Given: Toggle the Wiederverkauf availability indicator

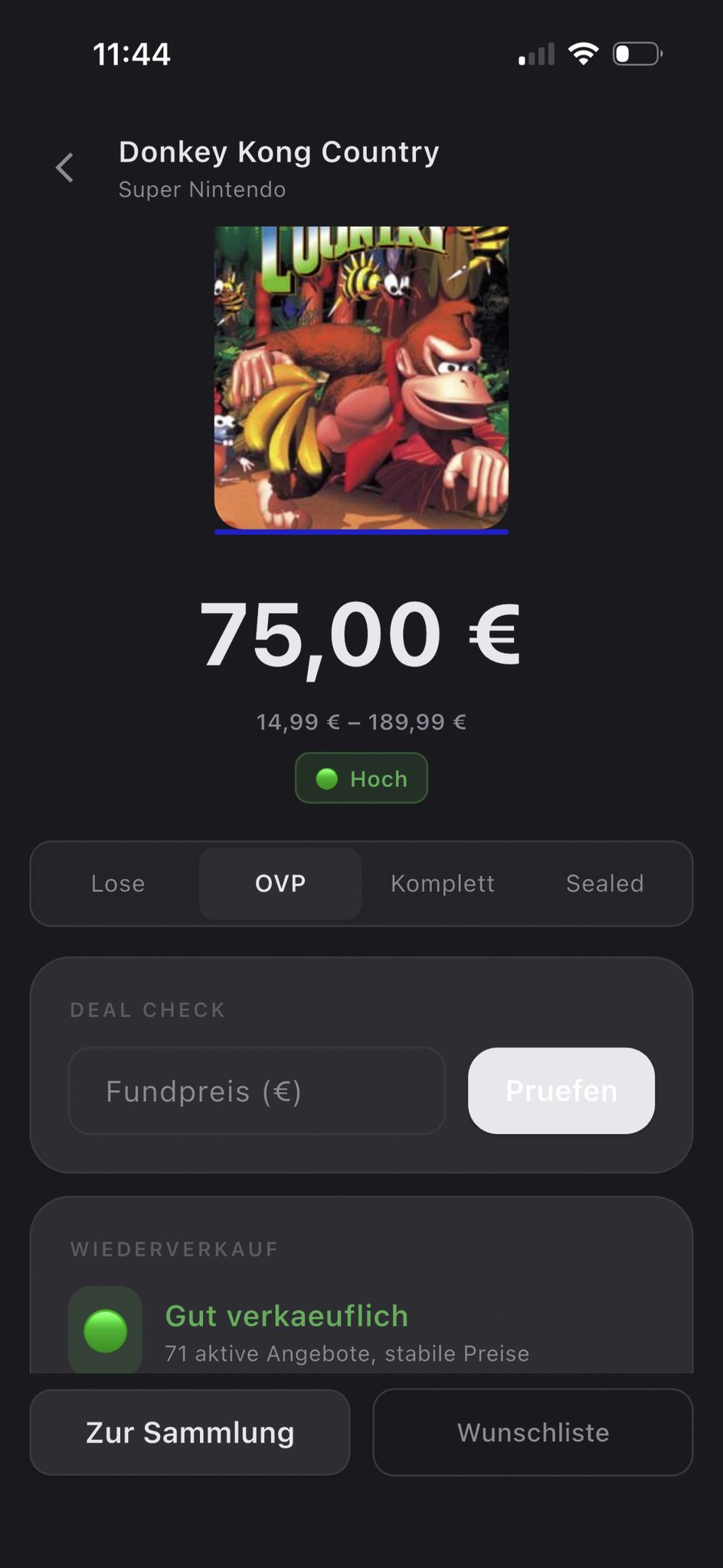Looking at the screenshot, I should pos(104,1330).
